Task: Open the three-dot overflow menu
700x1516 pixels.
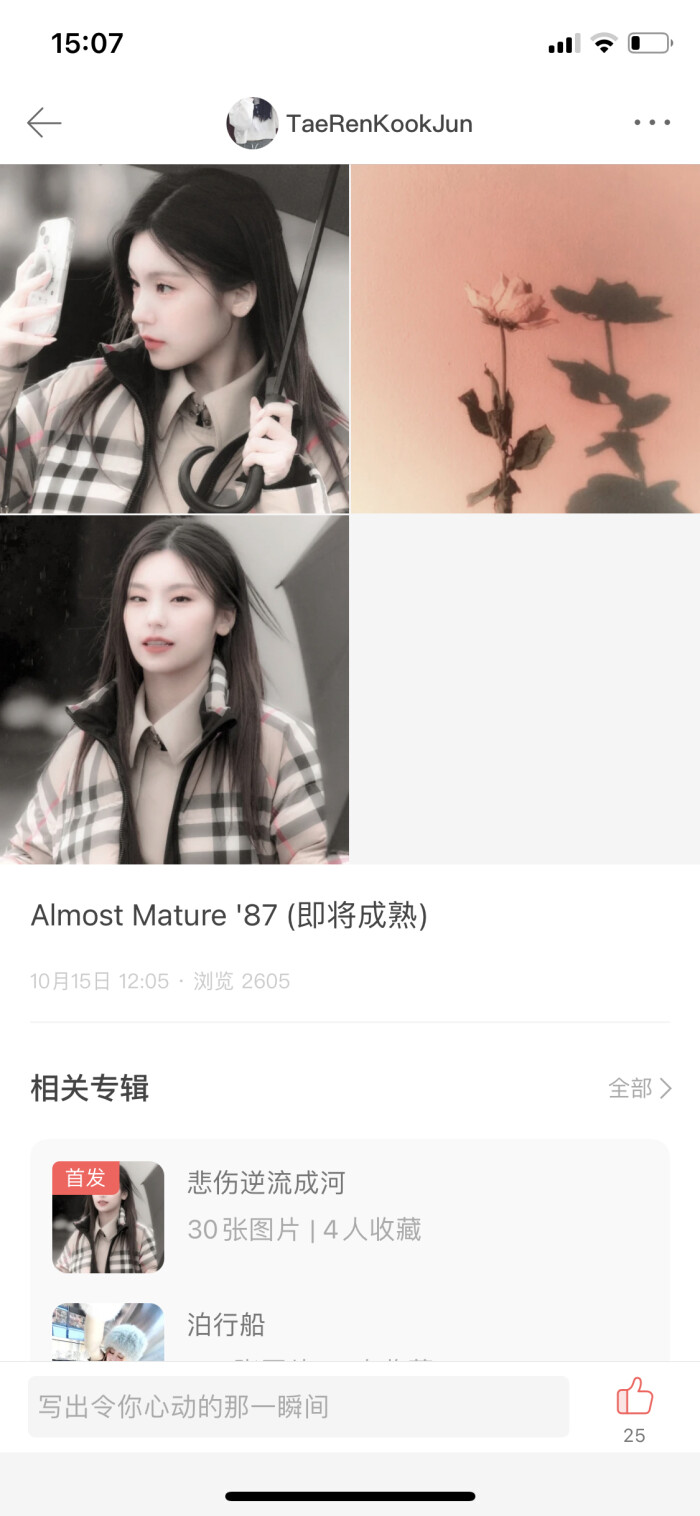Action: pos(652,123)
